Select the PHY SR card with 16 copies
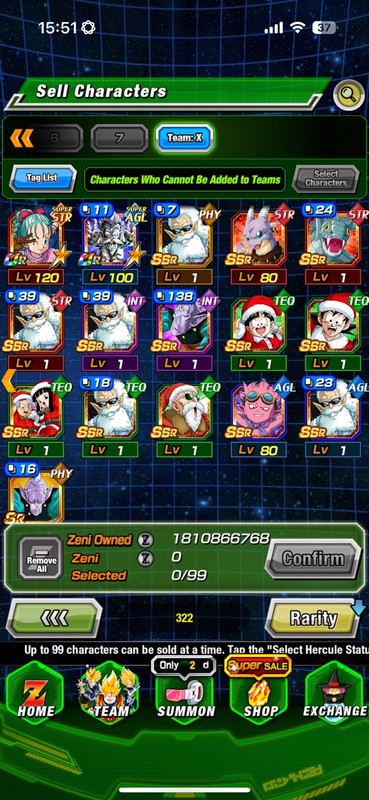The width and height of the screenshot is (369, 800). pos(36,493)
